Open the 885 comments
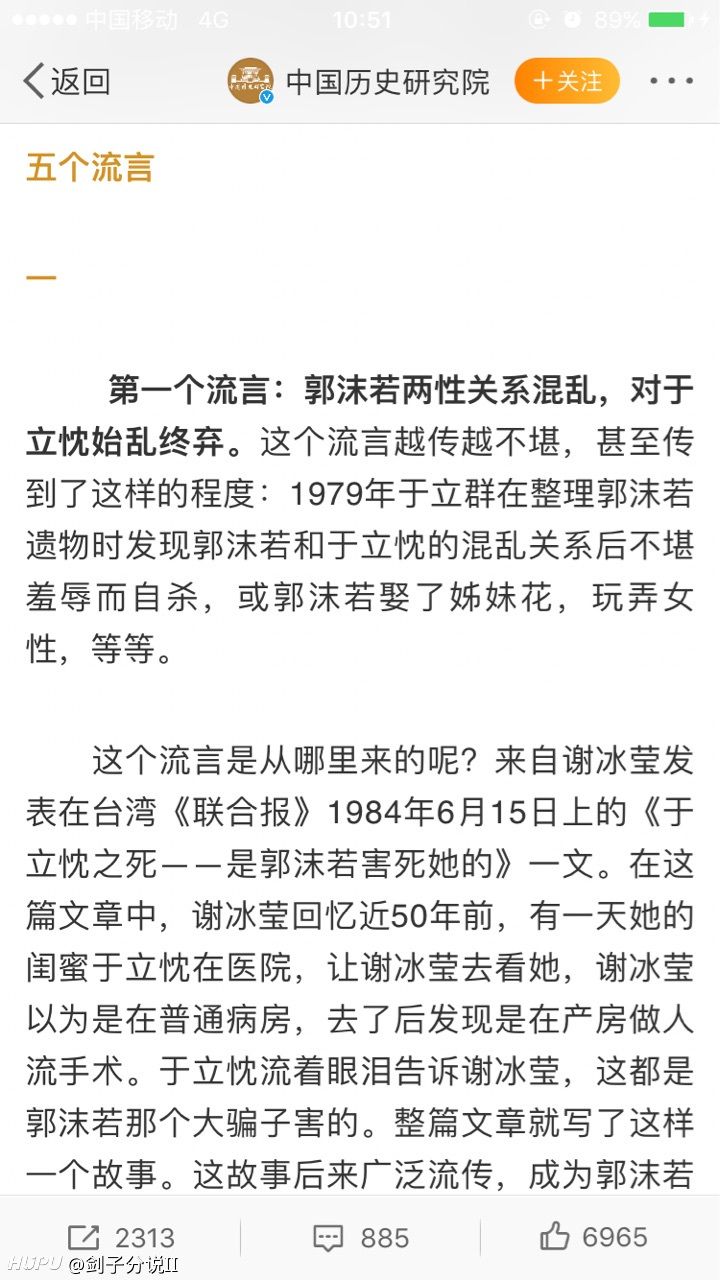 pos(360,1238)
